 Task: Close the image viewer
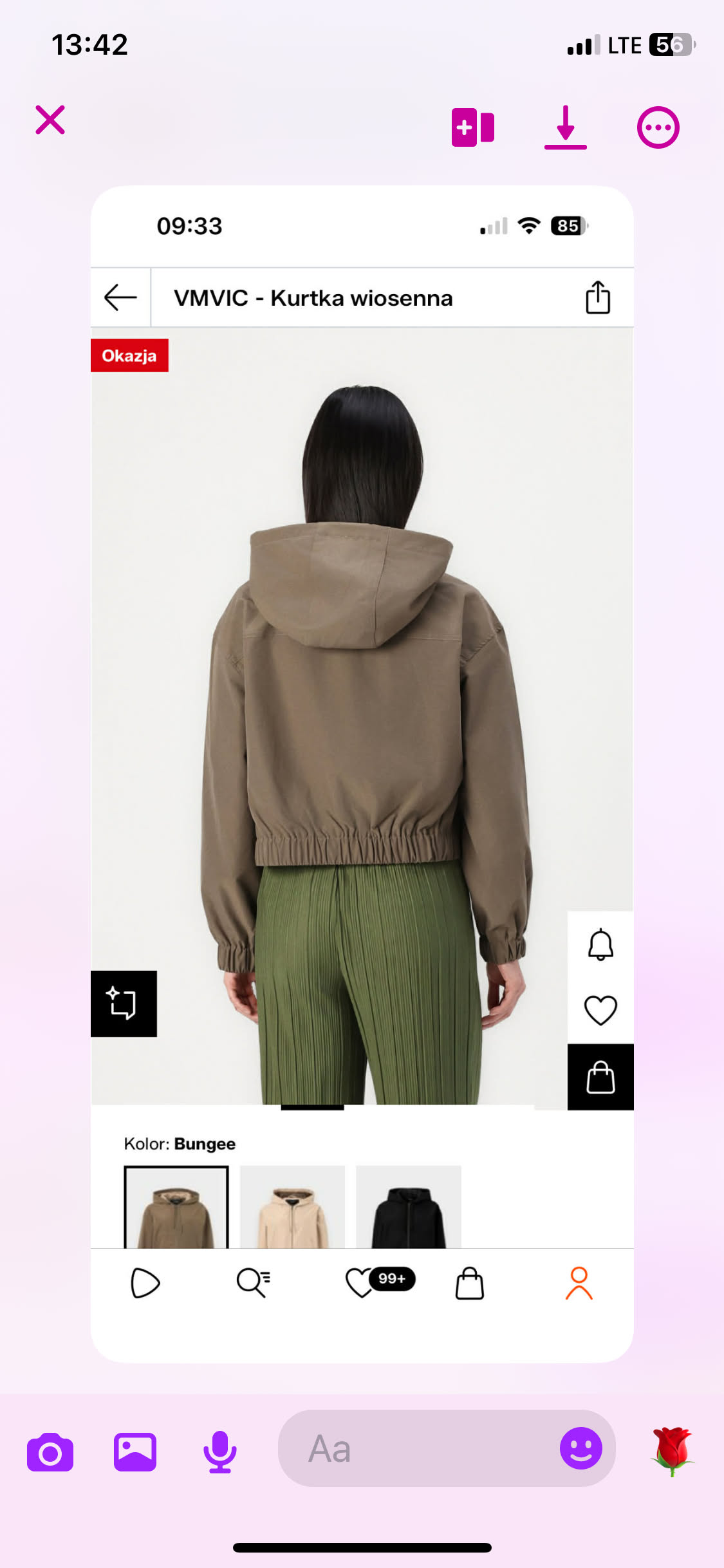tap(50, 120)
